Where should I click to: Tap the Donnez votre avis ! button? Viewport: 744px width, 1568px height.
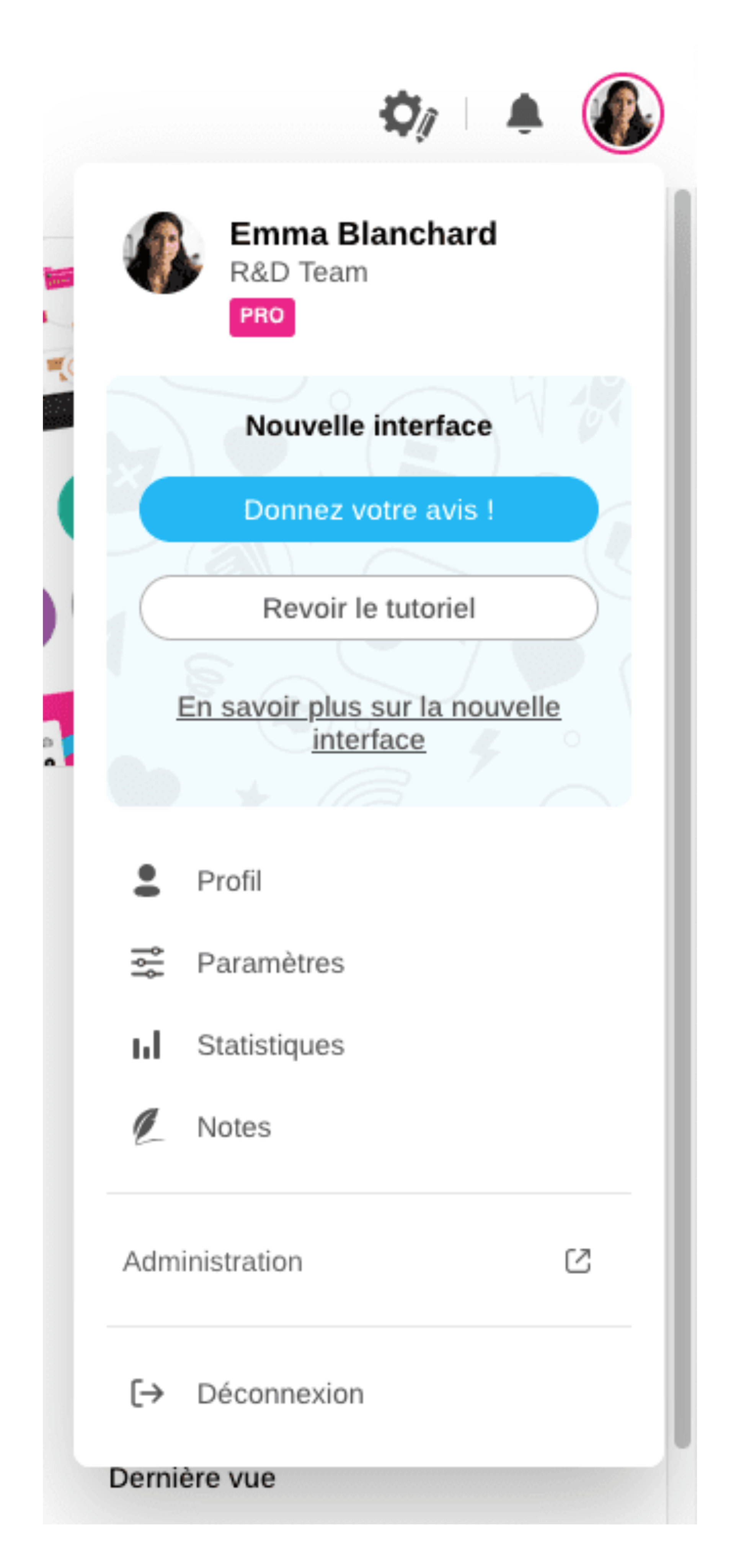pyautogui.click(x=368, y=510)
